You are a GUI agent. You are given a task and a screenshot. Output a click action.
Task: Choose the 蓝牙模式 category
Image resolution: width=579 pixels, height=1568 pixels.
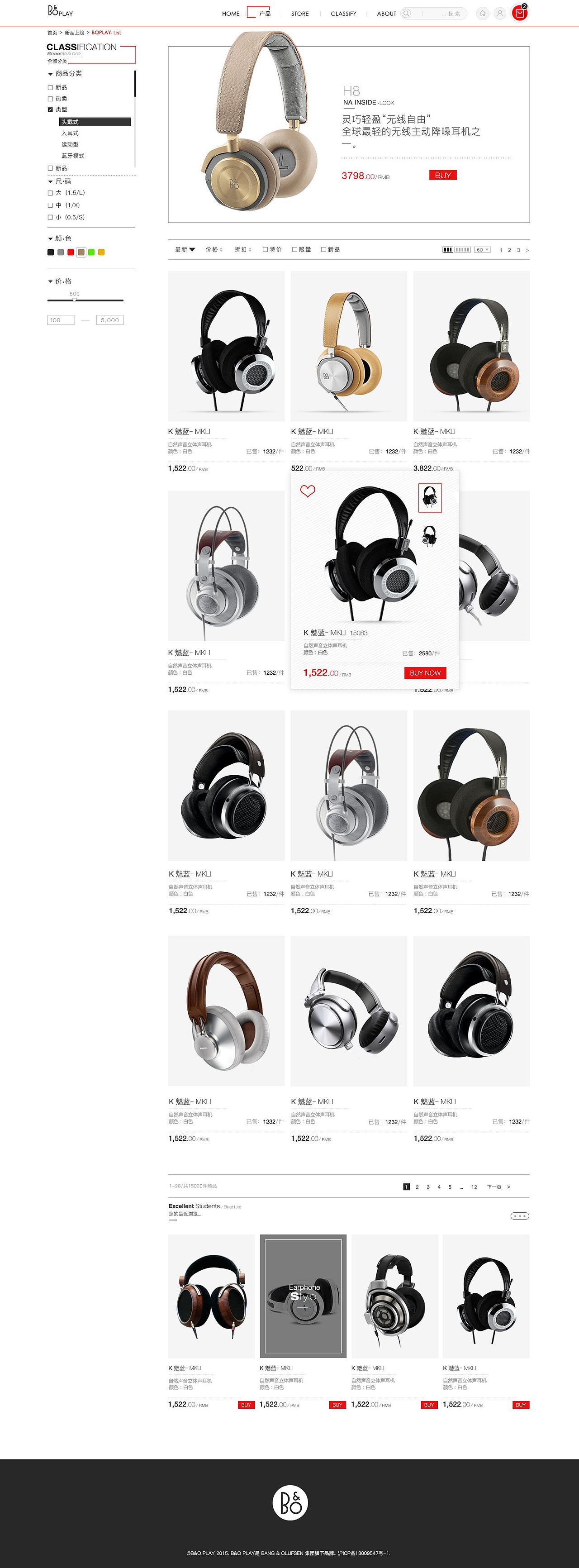(73, 156)
